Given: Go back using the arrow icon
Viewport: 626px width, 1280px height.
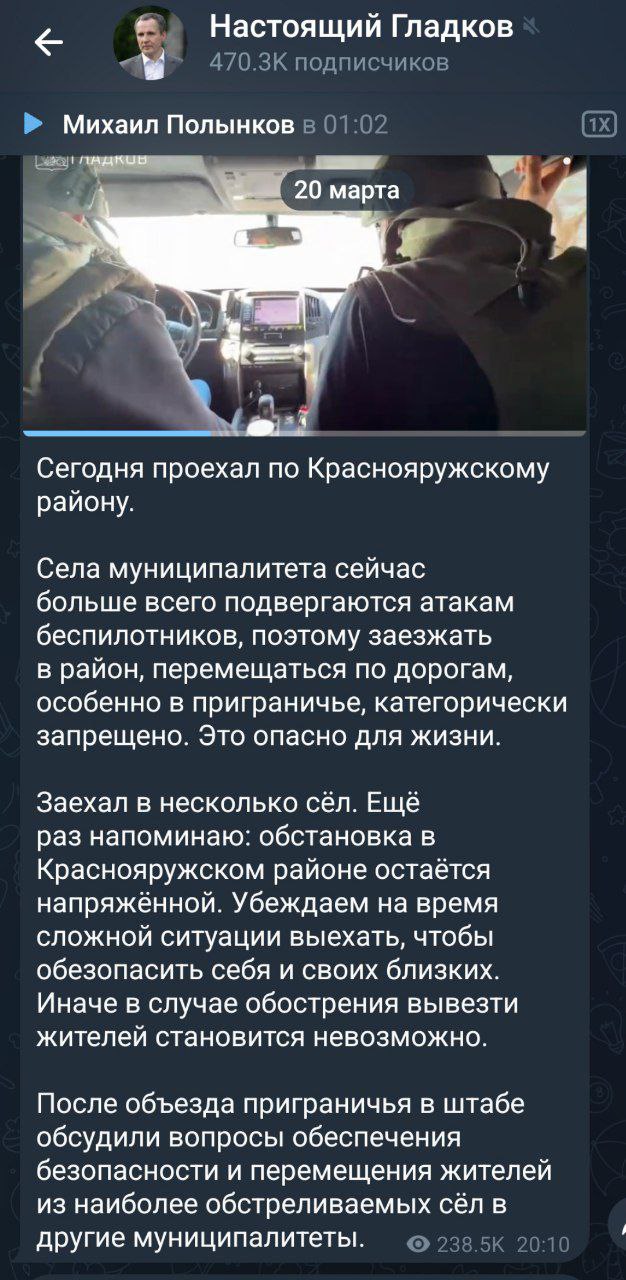Looking at the screenshot, I should point(48,42).
